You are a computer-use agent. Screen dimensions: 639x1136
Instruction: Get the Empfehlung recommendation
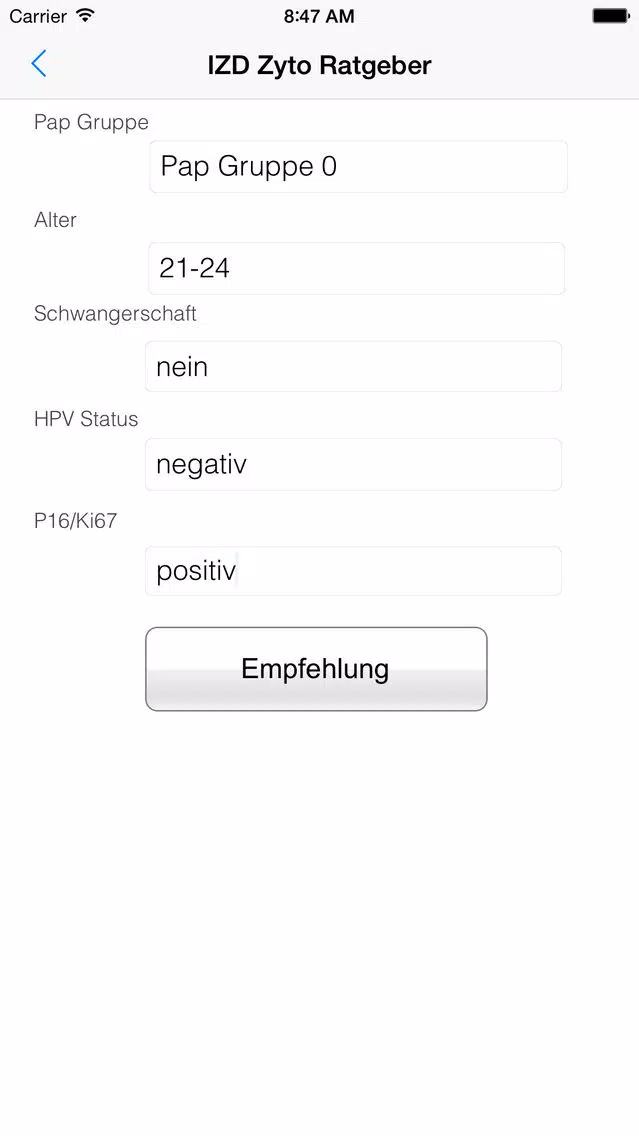click(x=316, y=669)
